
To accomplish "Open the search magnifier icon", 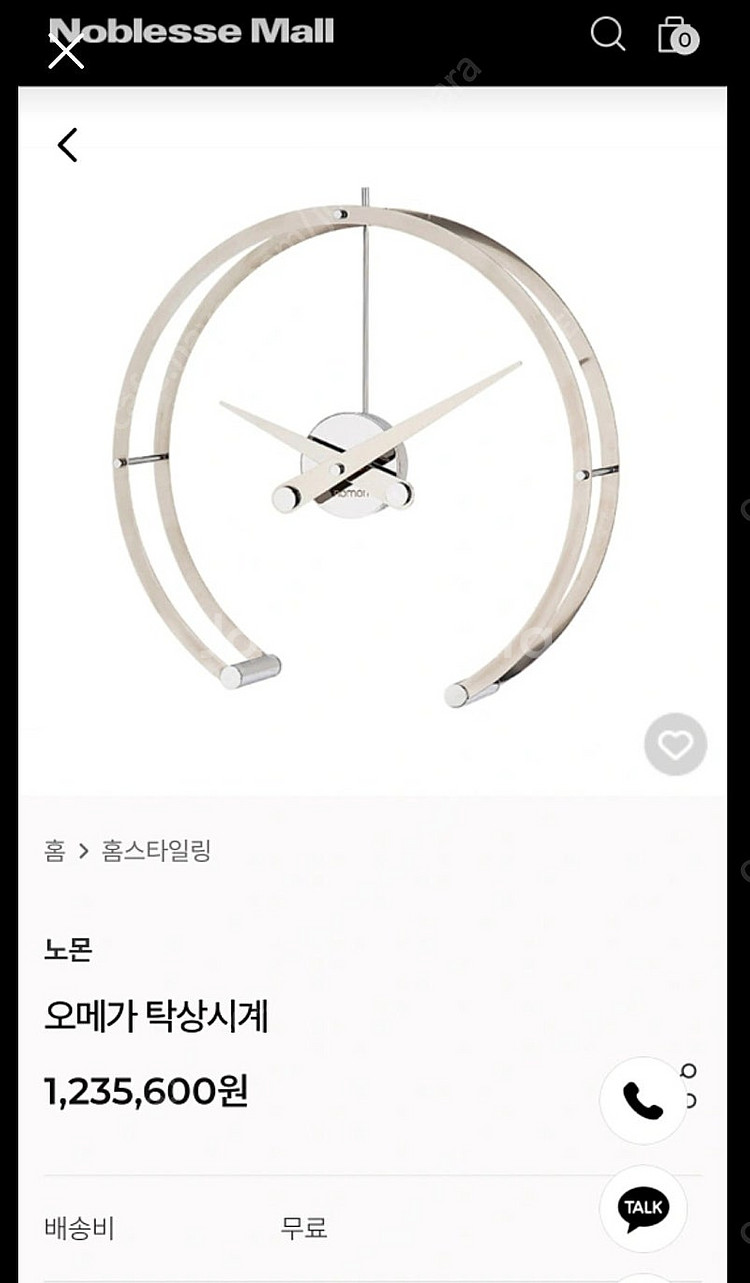I will point(607,35).
